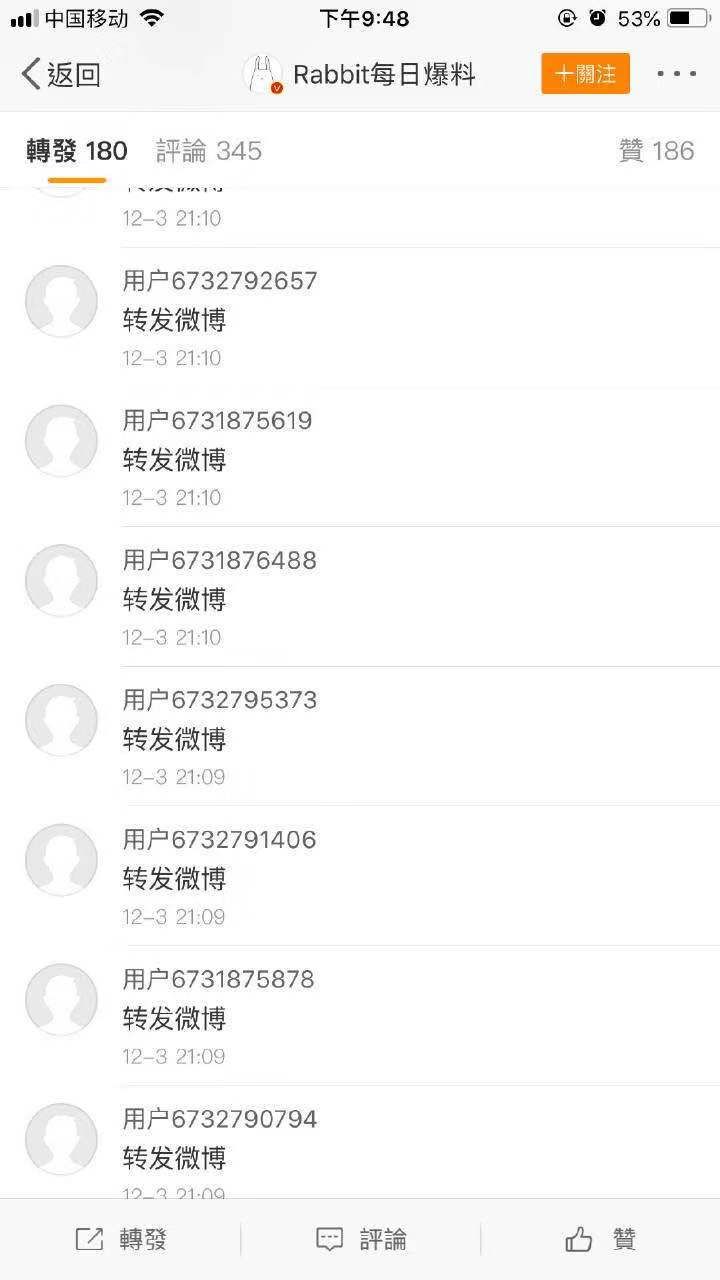The width and height of the screenshot is (720, 1280).
Task: Tap the timestamp 12-3 21:09 under 用户6731875878
Action: point(174,1056)
